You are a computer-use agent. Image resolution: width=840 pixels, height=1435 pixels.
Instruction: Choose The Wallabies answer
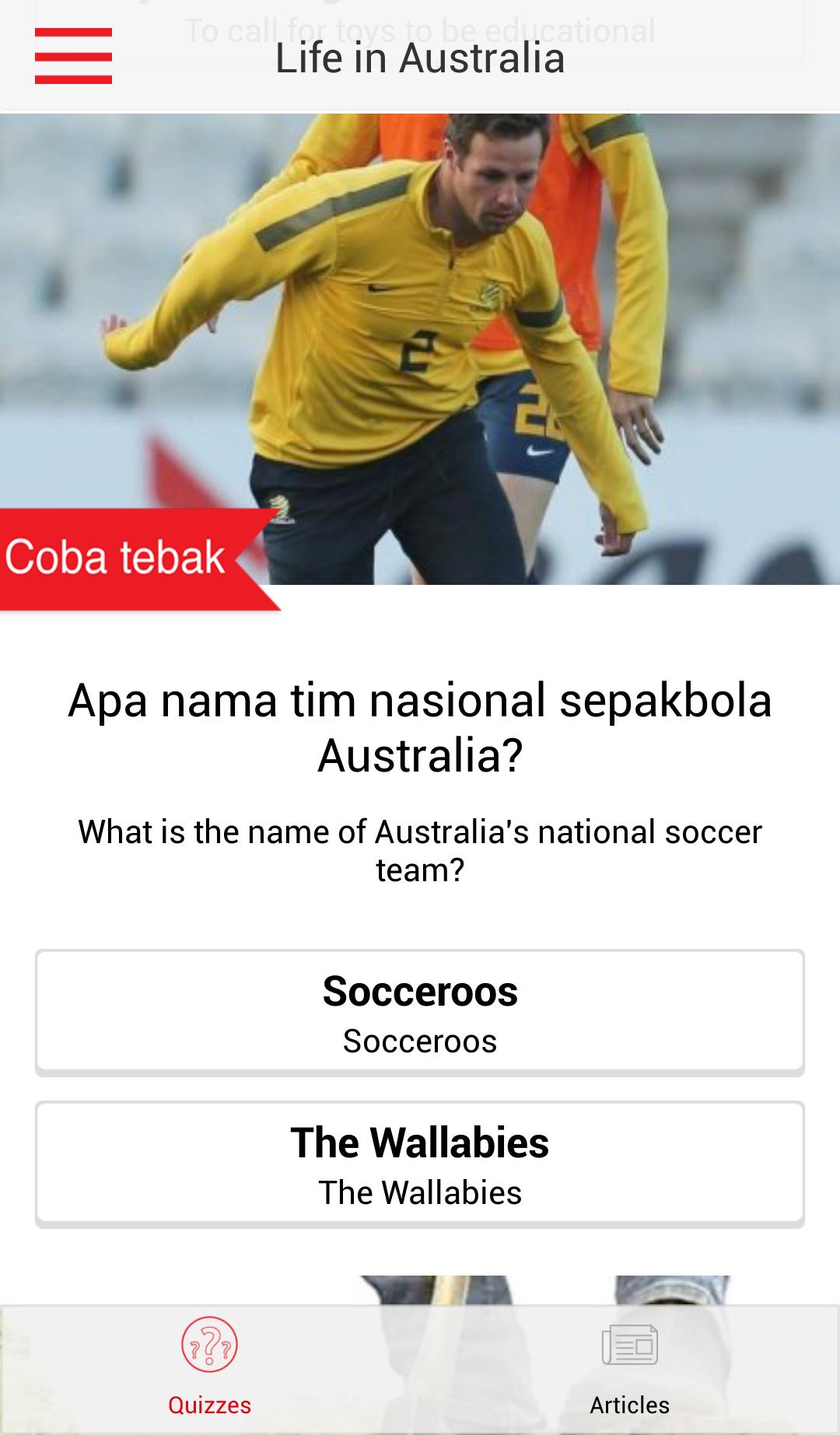coord(419,1164)
